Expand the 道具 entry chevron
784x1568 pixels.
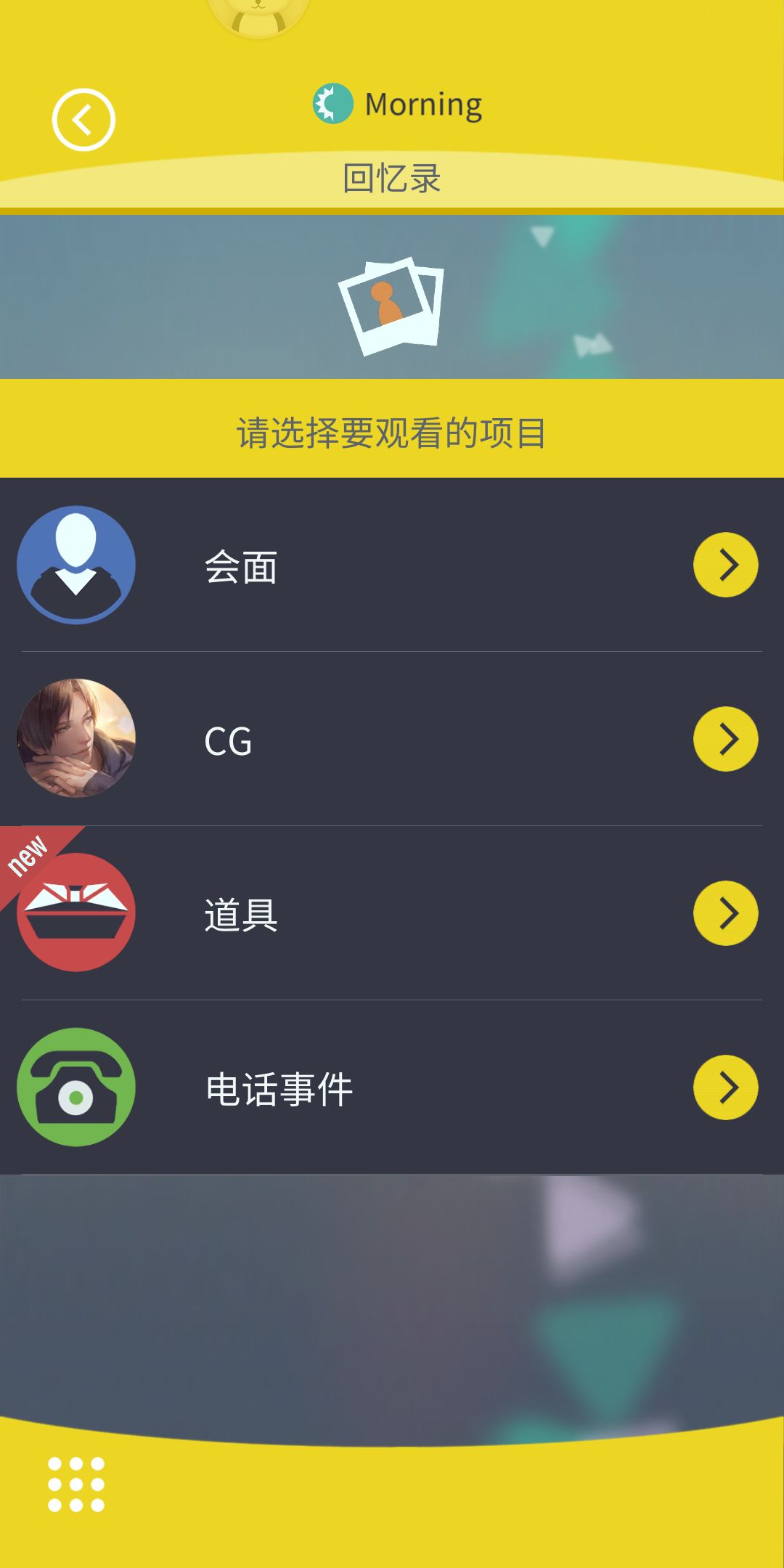tap(725, 913)
